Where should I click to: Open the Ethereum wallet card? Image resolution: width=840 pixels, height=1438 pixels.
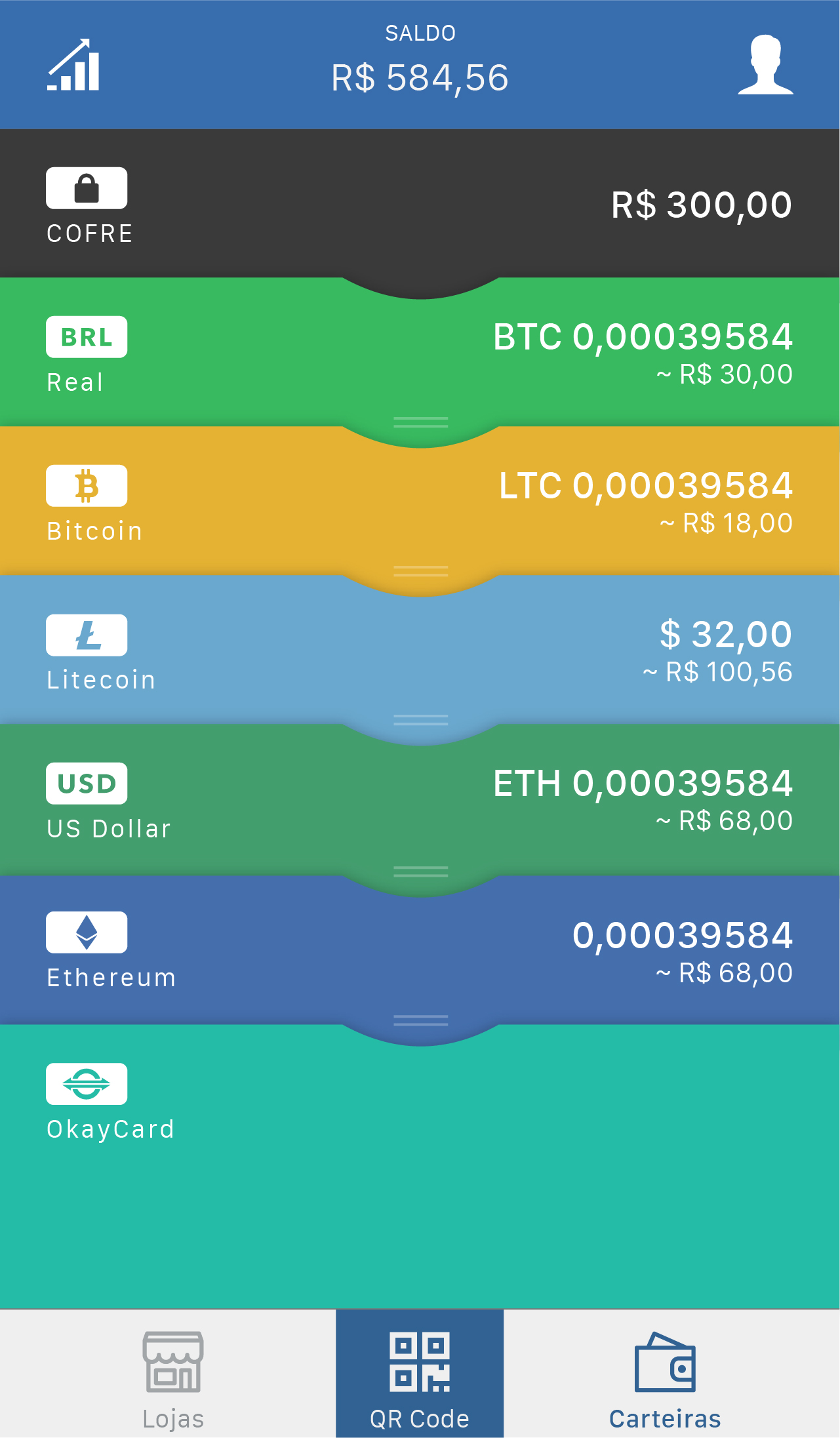click(420, 951)
